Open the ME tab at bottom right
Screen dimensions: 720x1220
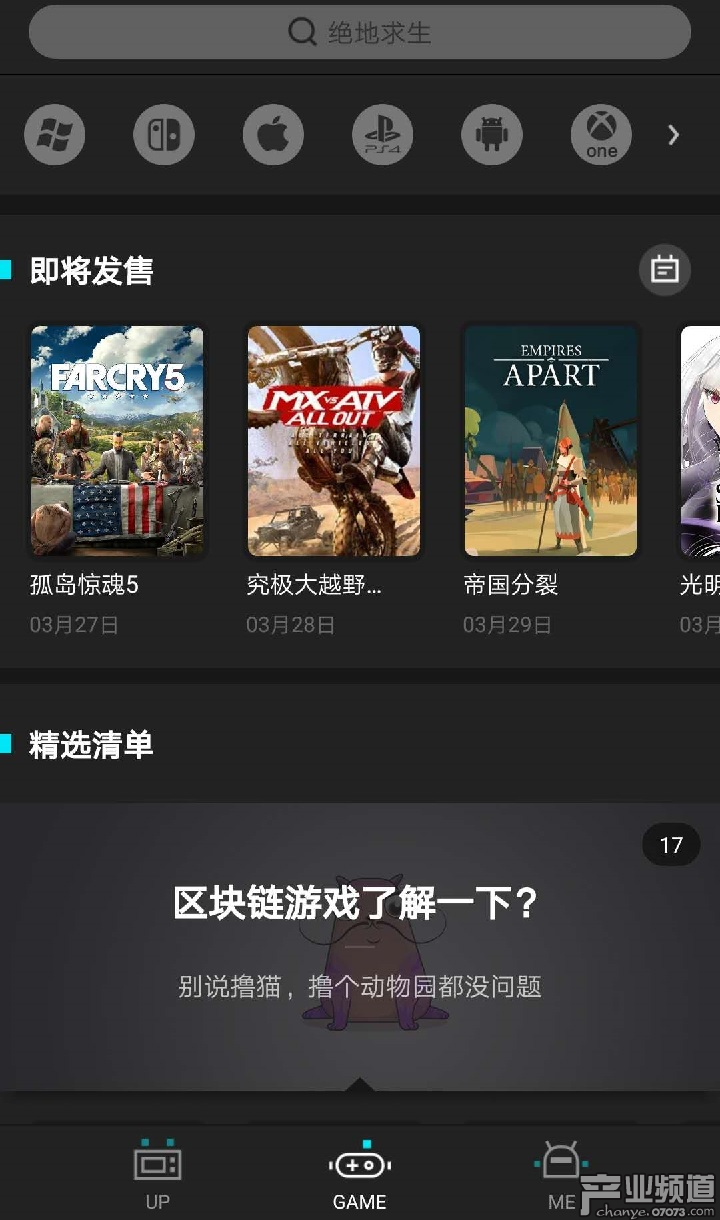(x=561, y=1175)
